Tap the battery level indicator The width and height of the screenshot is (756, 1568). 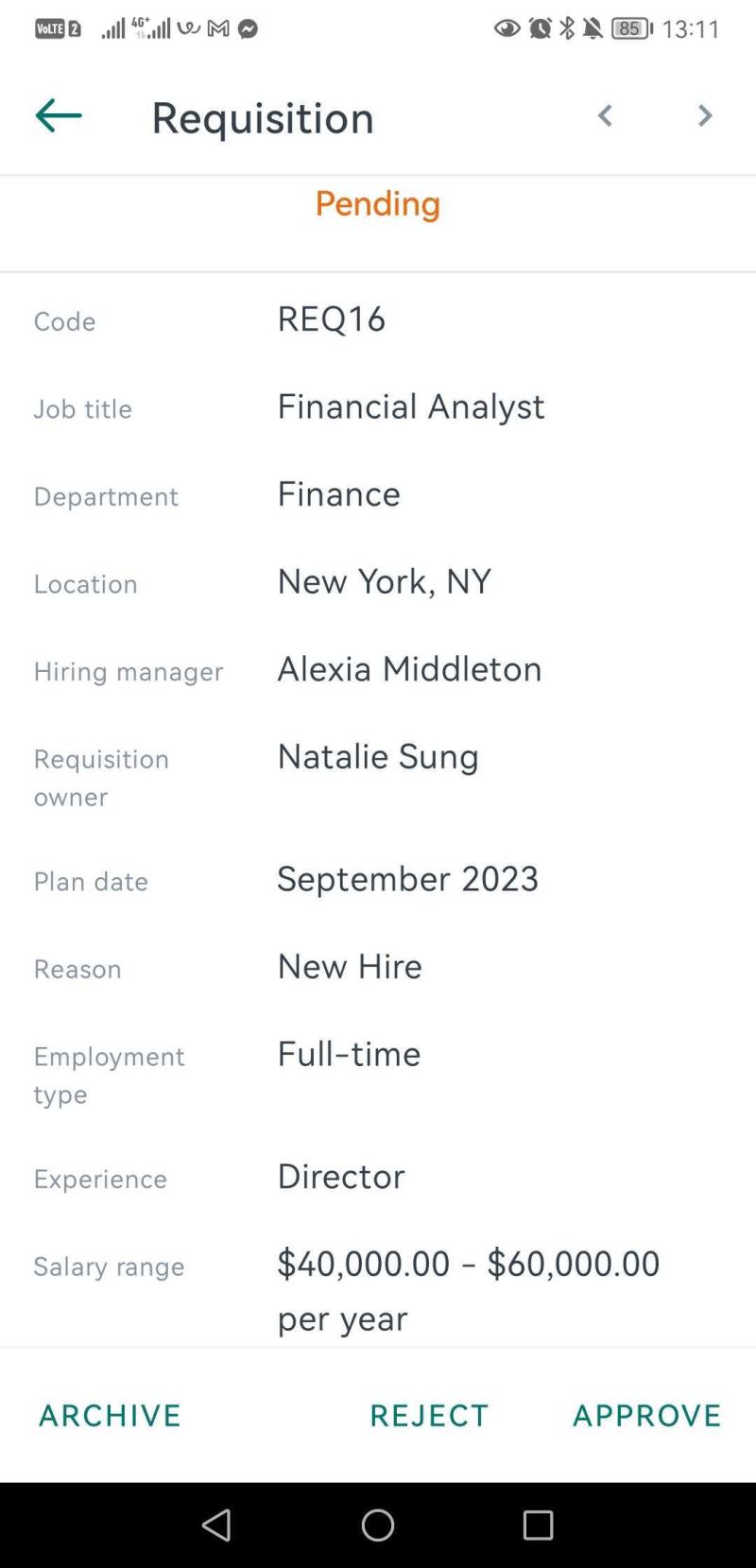click(x=631, y=28)
